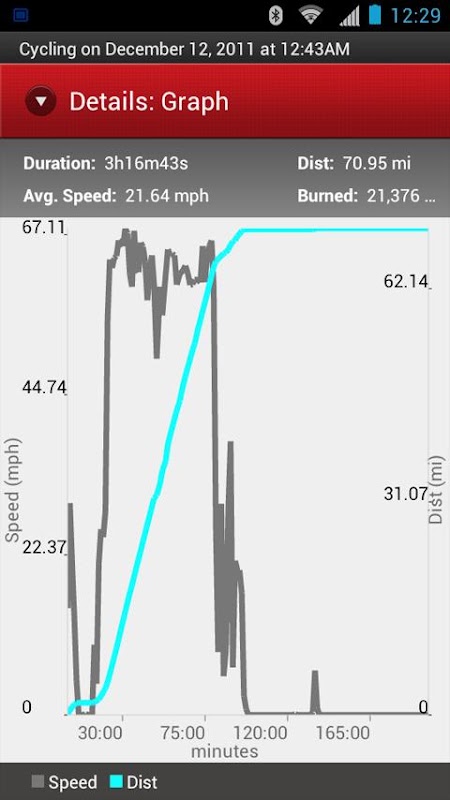The image size is (450, 800).
Task: Open the Details: Graph dropdown
Action: click(x=40, y=101)
